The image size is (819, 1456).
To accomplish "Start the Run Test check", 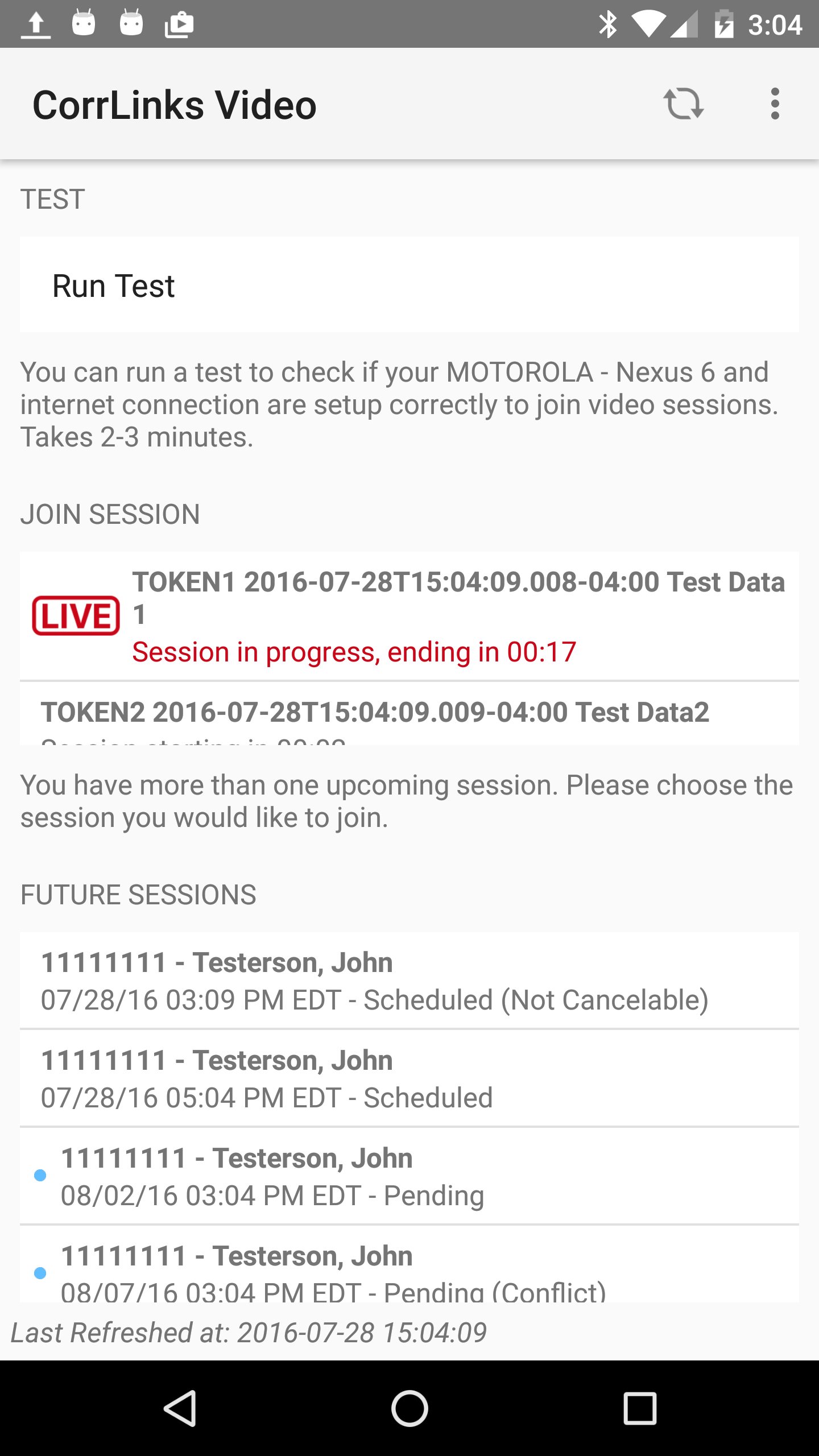I will pos(409,285).
